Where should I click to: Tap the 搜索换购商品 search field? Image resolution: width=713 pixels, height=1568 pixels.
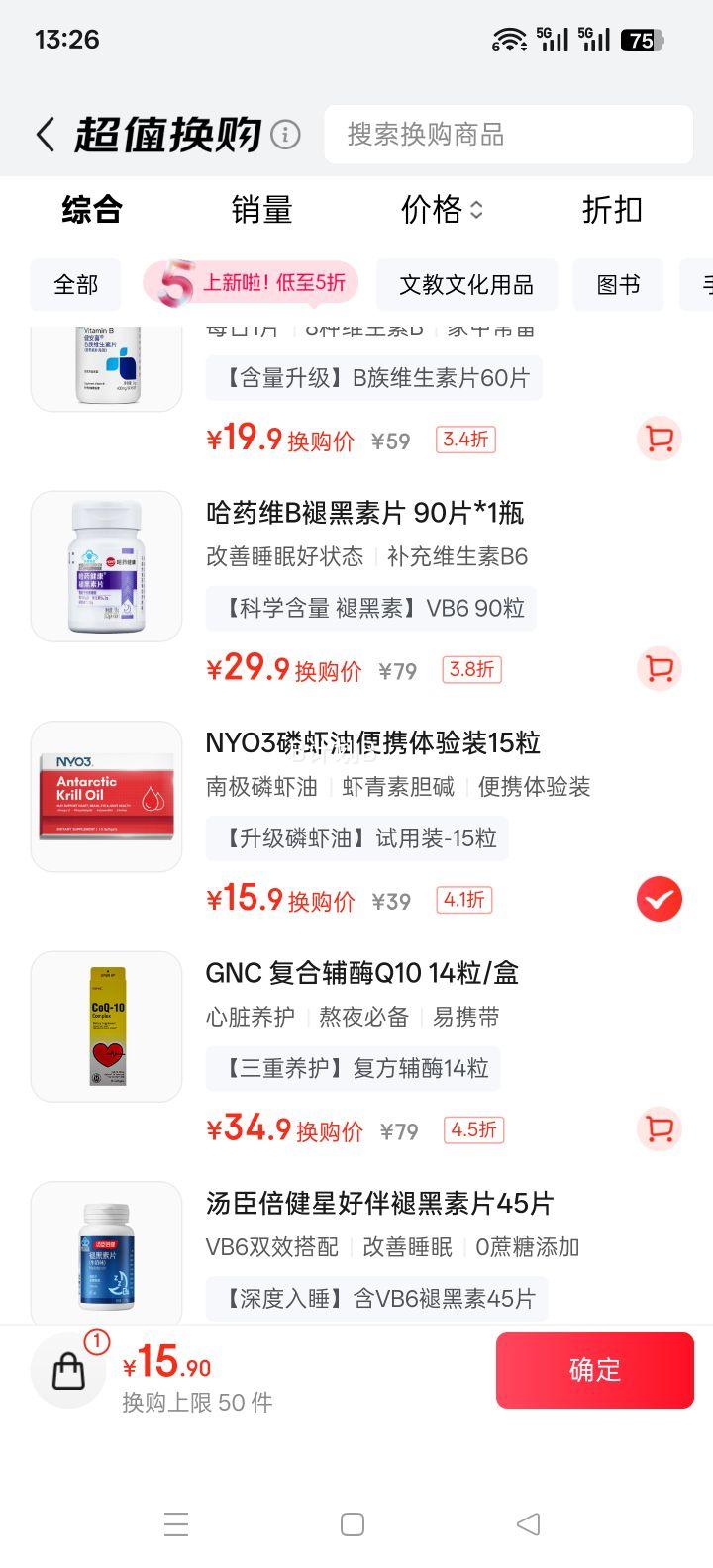pyautogui.click(x=508, y=134)
